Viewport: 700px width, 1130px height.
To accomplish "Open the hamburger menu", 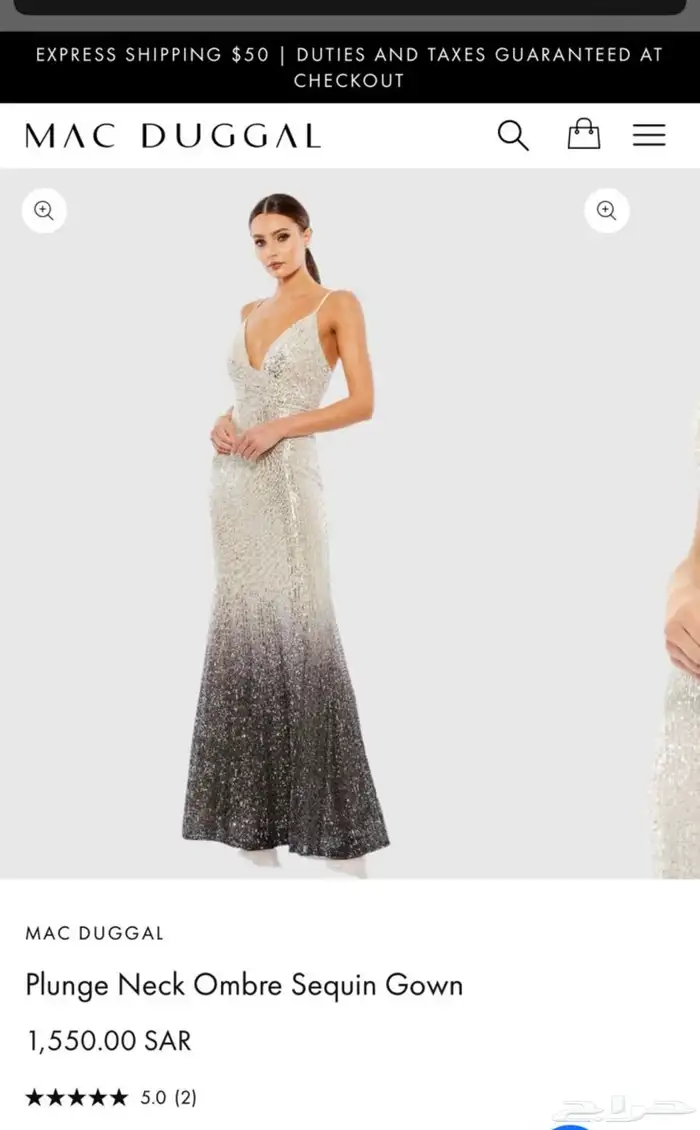I will [x=649, y=135].
